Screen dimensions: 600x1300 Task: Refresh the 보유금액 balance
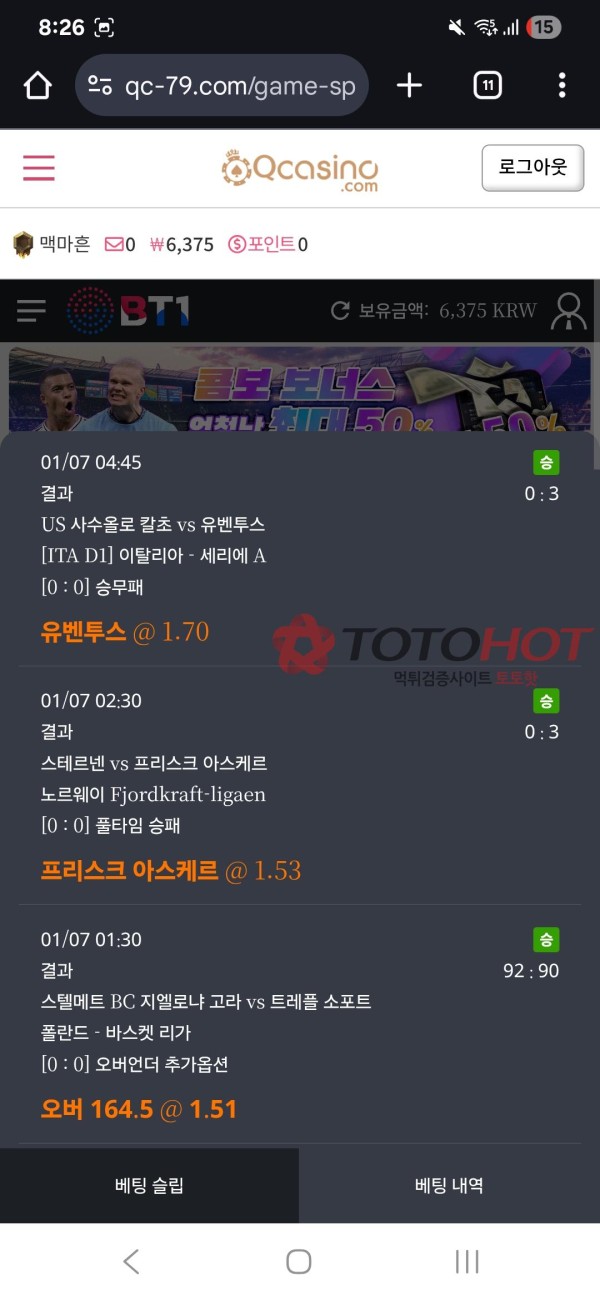(x=340, y=311)
